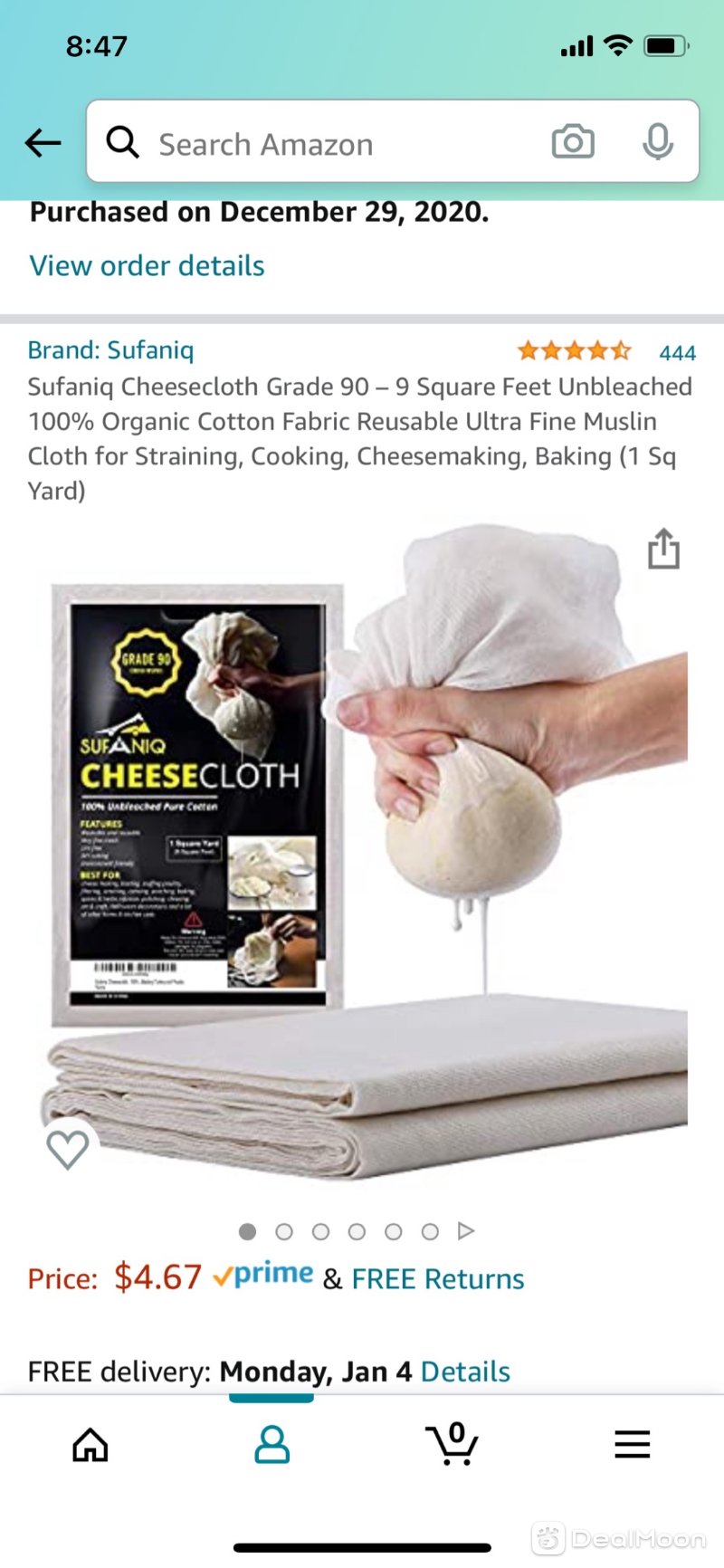This screenshot has height=1568, width=724.
Task: Open delivery Details link
Action: coord(465,1372)
